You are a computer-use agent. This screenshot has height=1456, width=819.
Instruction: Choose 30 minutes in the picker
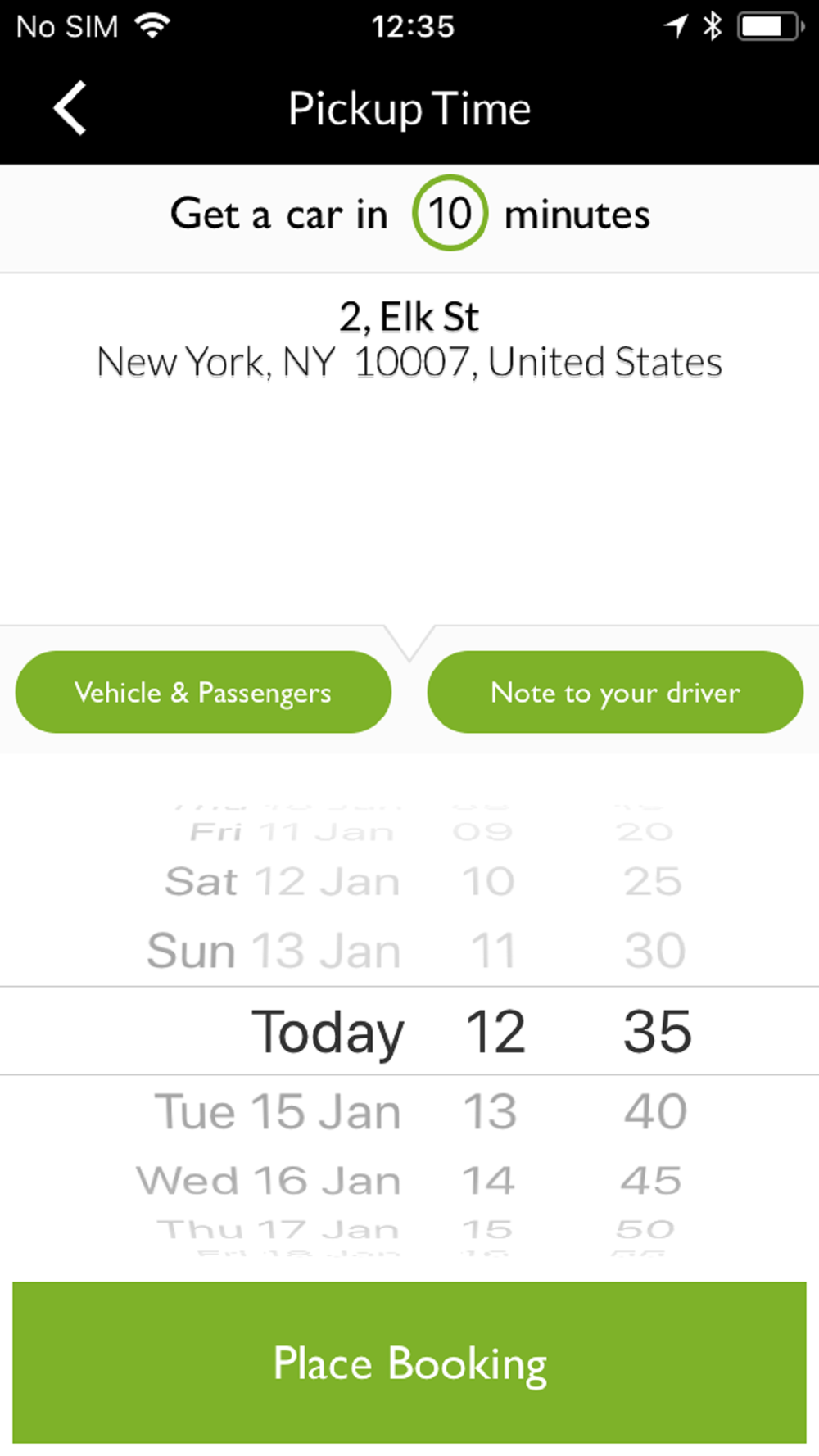(654, 952)
